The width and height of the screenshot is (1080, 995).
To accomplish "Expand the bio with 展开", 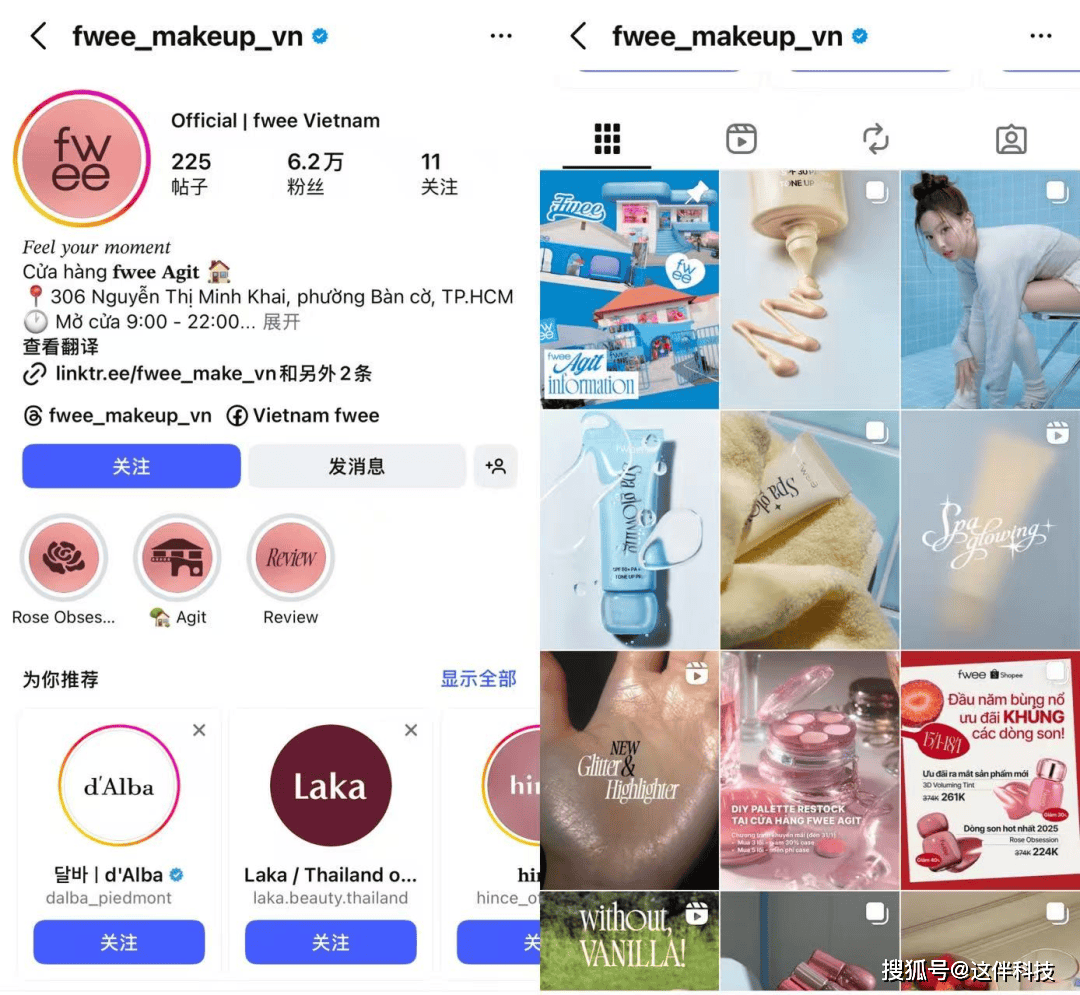I will (x=281, y=322).
